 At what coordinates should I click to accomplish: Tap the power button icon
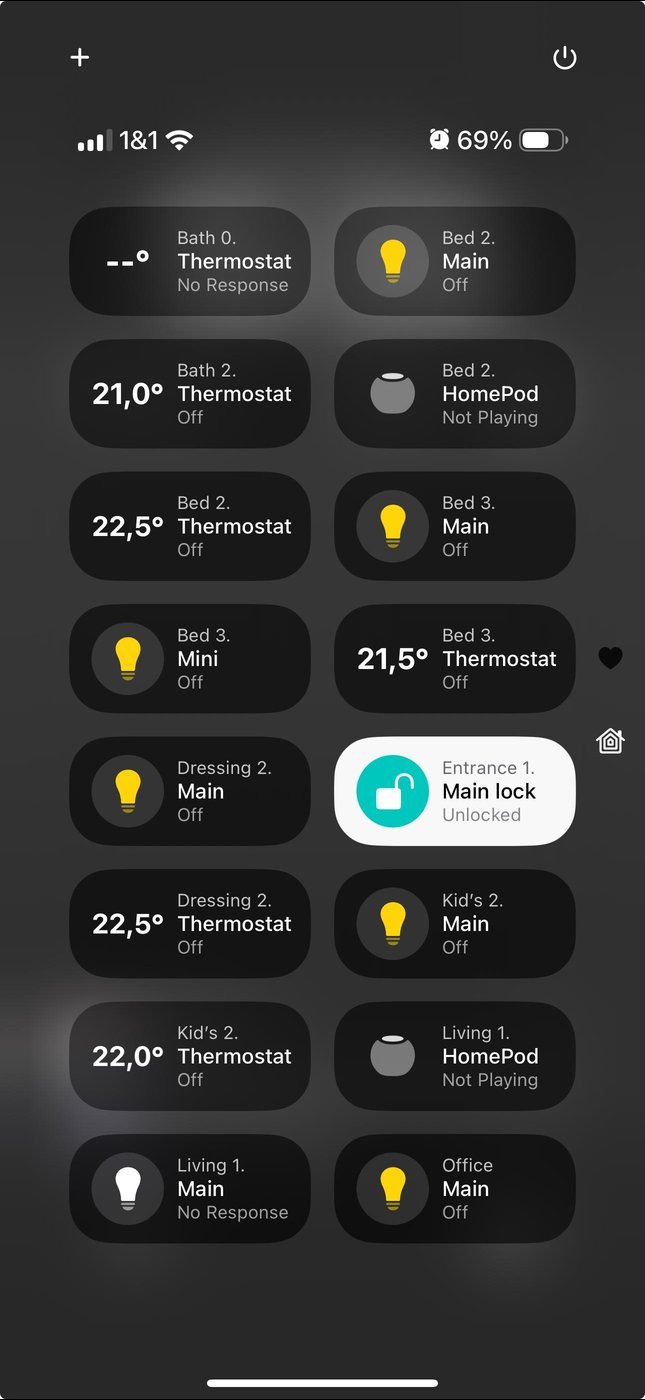565,58
